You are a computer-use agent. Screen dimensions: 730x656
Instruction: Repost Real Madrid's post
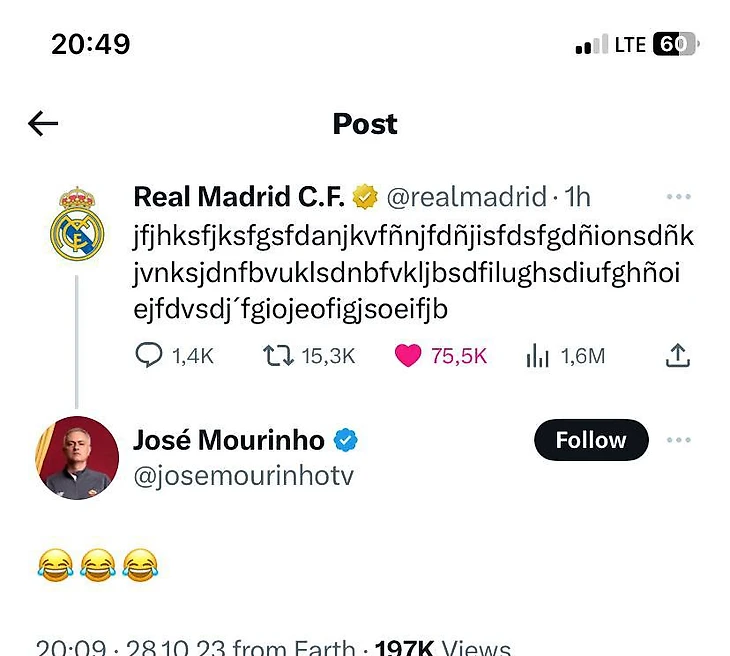277,356
